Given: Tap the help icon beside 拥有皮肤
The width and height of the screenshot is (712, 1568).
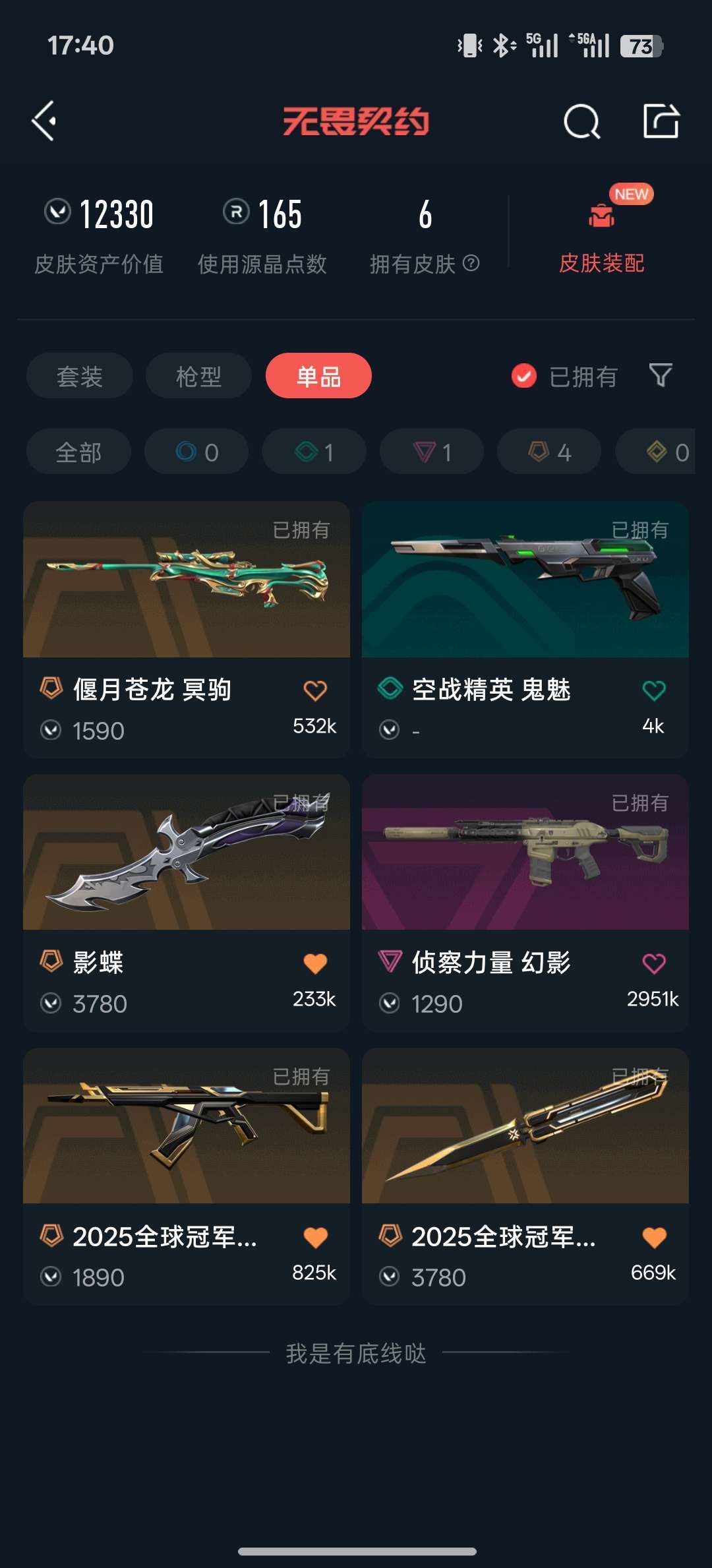Looking at the screenshot, I should [471, 263].
